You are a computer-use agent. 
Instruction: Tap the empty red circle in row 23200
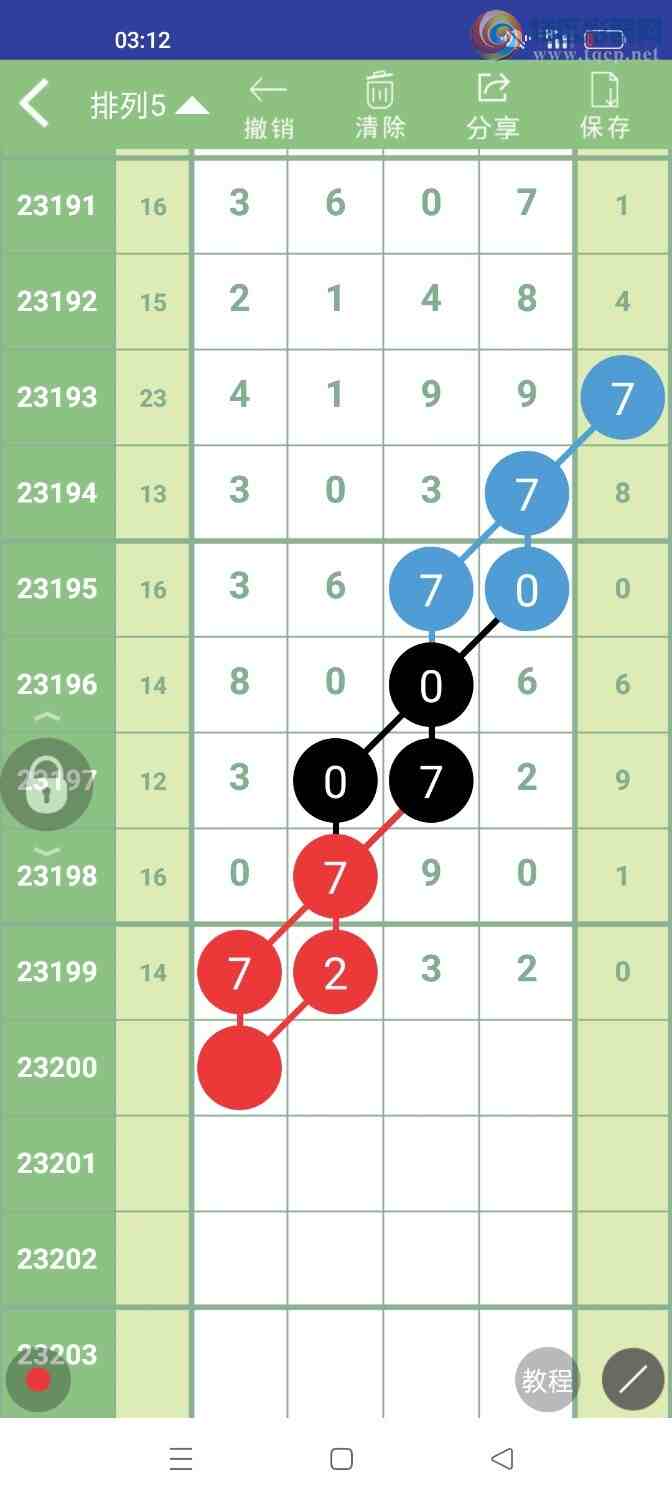pos(239,1067)
